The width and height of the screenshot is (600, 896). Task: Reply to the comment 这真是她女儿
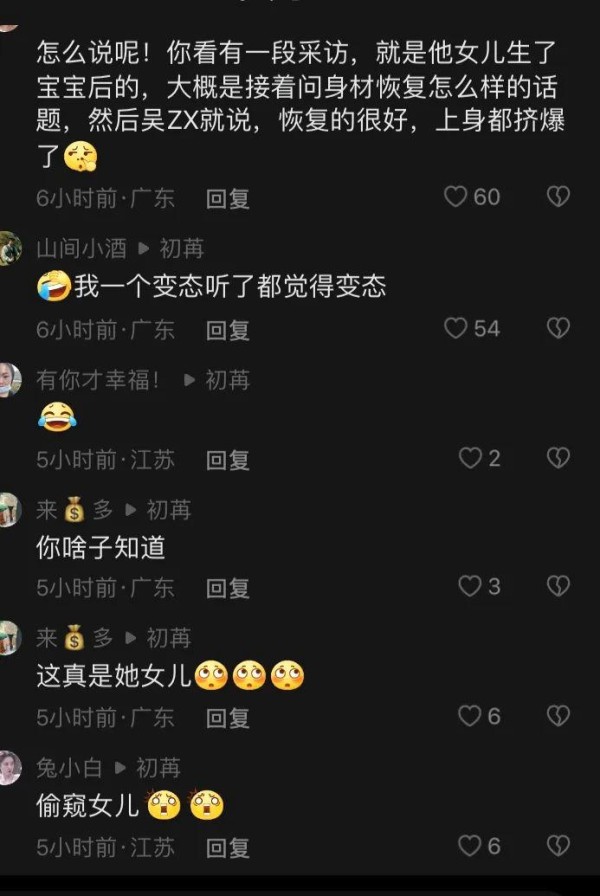pyautogui.click(x=228, y=717)
